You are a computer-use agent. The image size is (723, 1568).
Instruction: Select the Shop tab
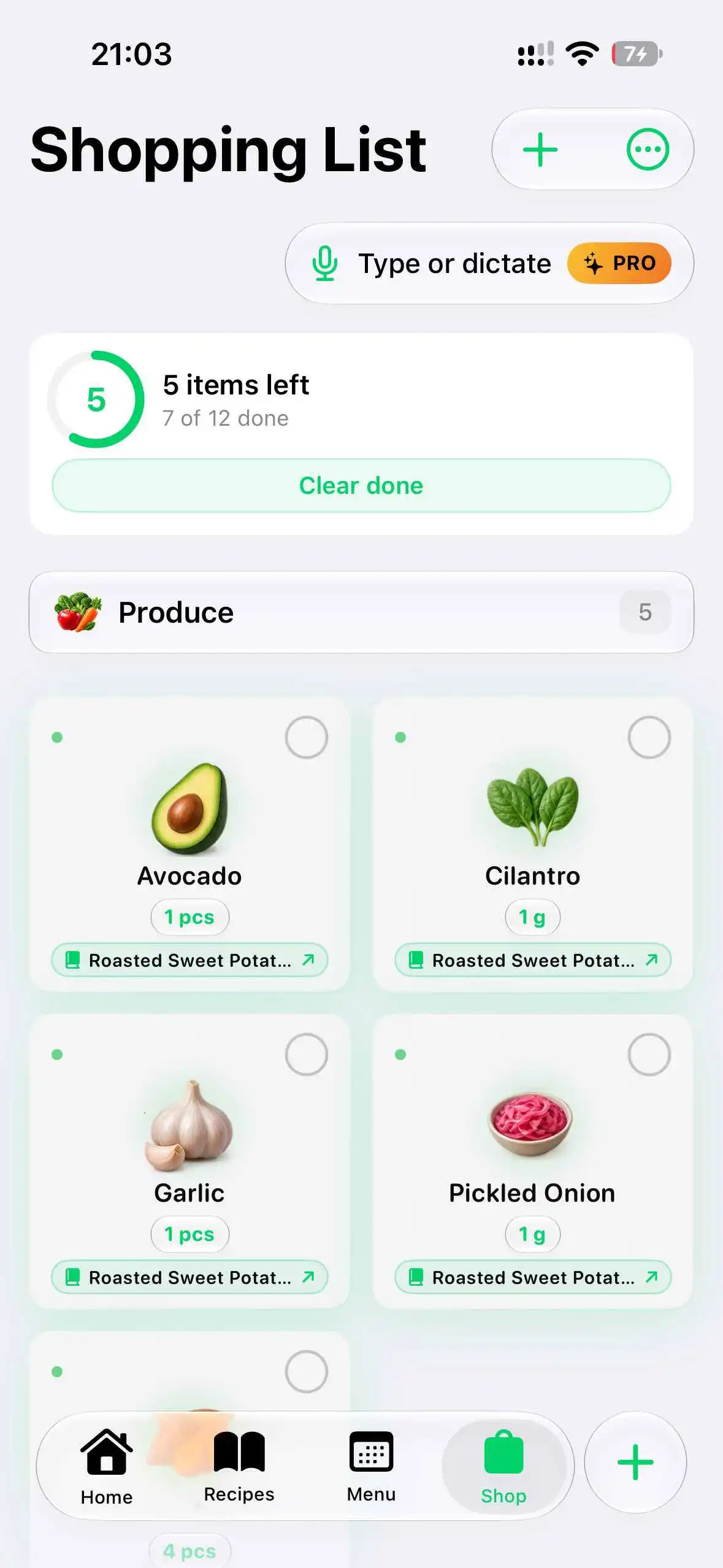coord(503,1467)
